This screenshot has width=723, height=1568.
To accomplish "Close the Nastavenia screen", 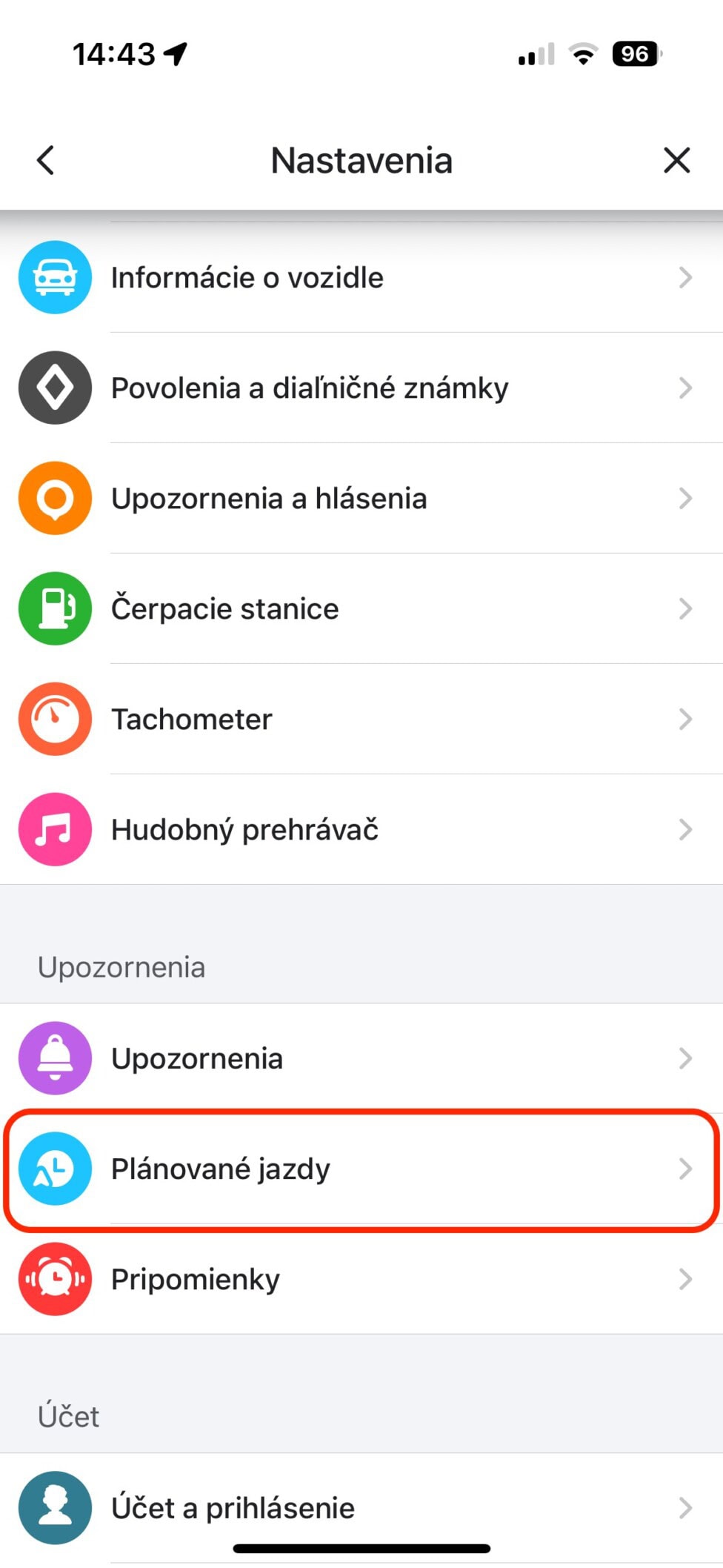I will click(676, 160).
